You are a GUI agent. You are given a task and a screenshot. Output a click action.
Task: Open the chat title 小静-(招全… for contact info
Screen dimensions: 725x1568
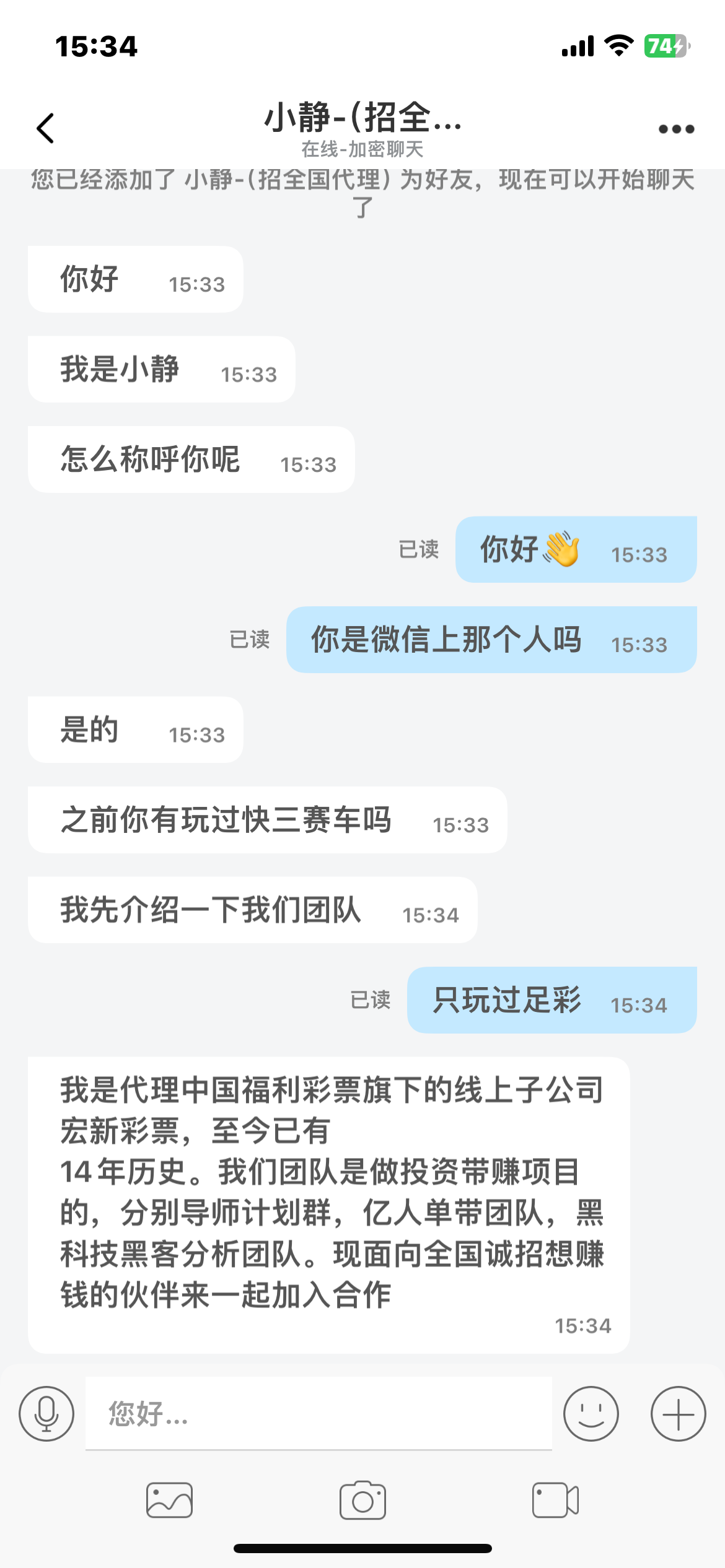point(363,116)
